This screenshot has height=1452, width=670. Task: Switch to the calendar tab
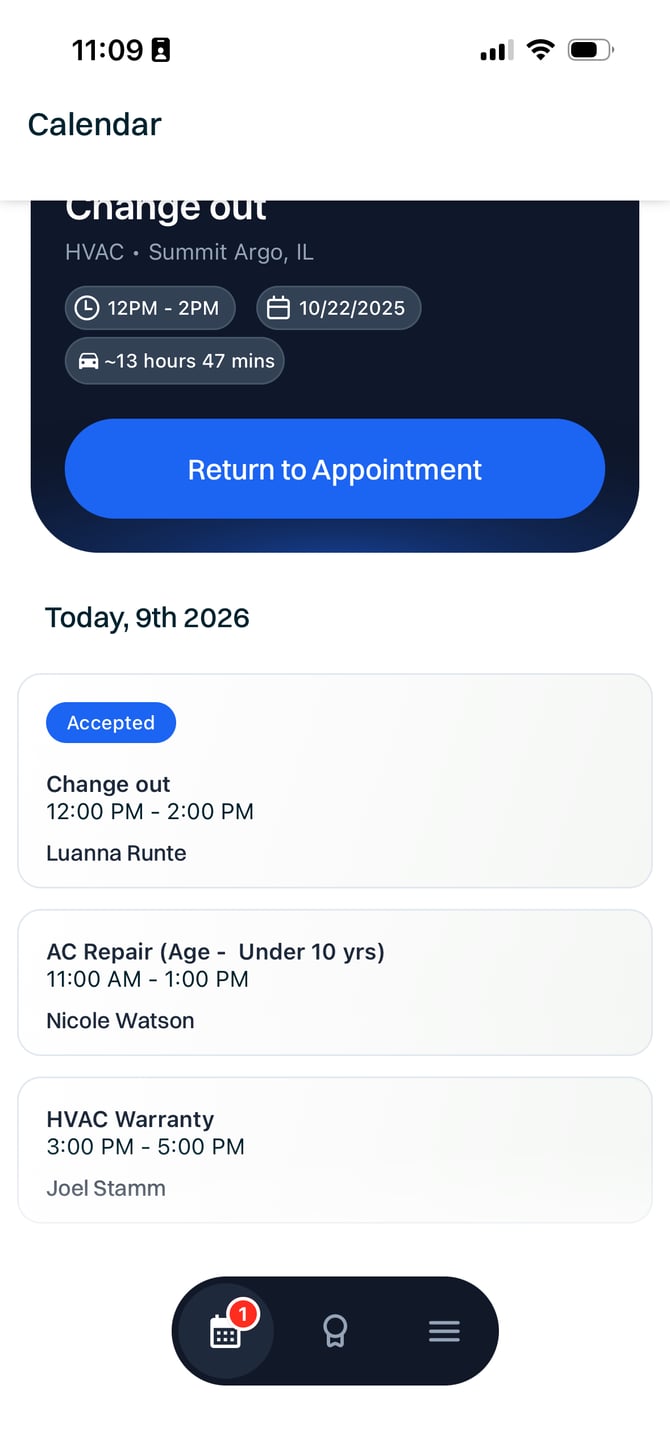[225, 1331]
